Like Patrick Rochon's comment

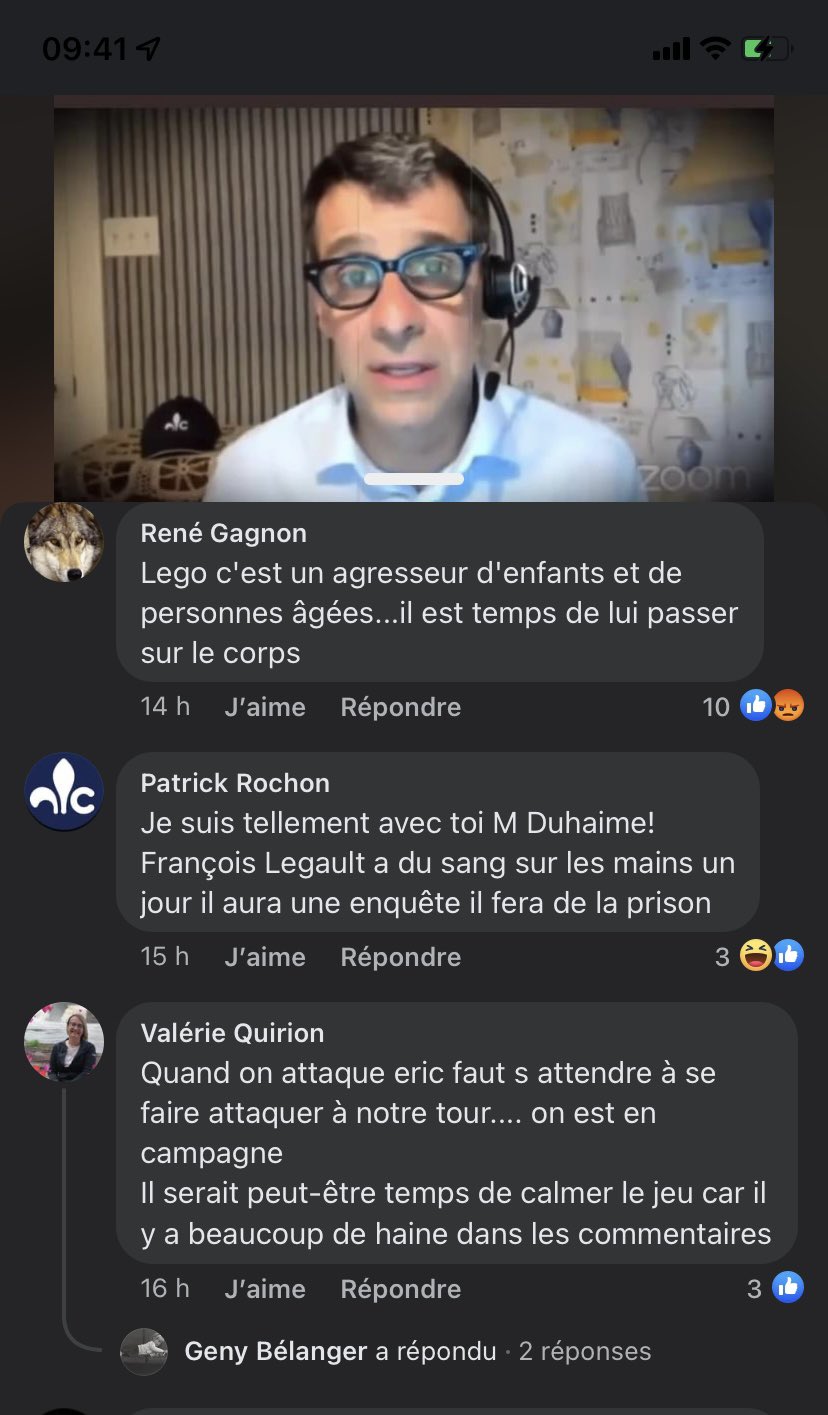pos(265,957)
